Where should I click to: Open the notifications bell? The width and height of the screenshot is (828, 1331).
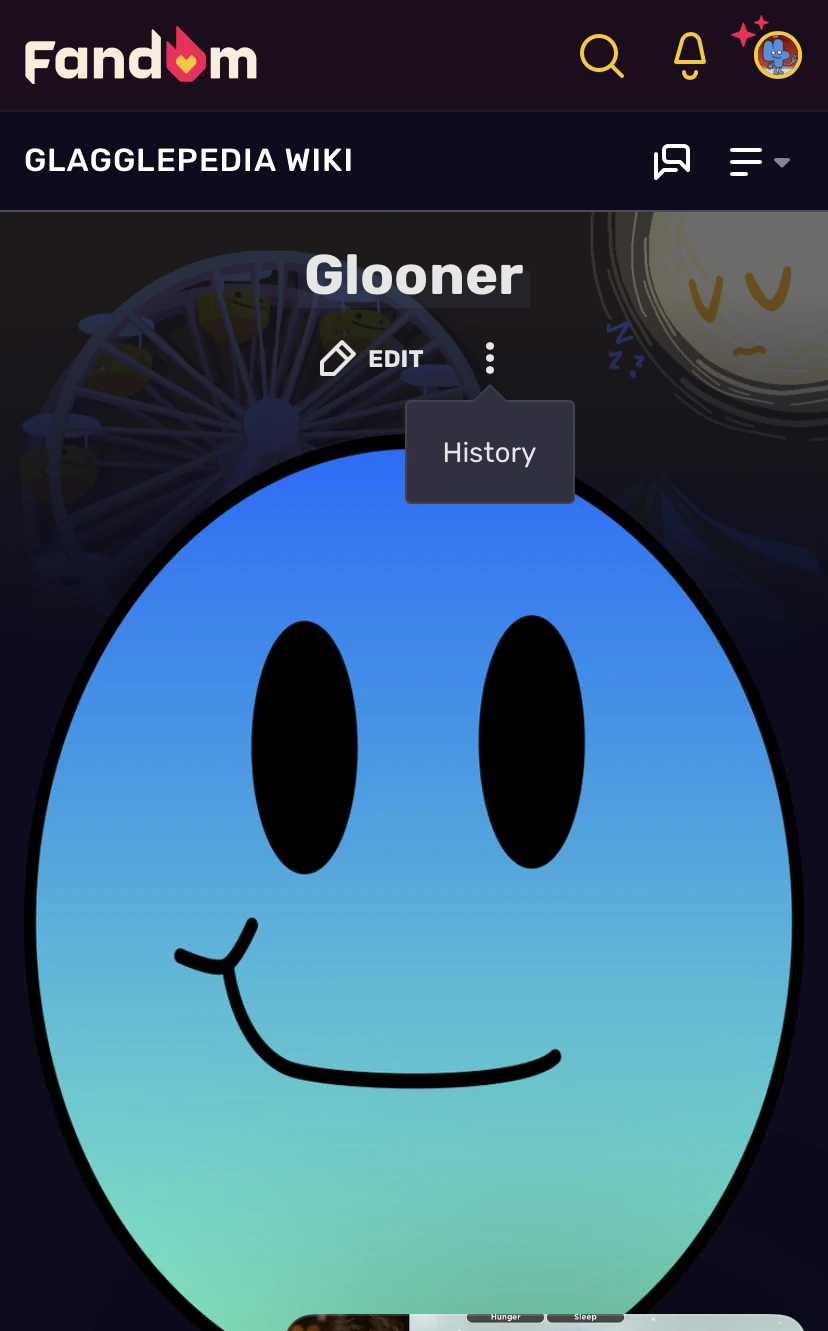[x=690, y=56]
